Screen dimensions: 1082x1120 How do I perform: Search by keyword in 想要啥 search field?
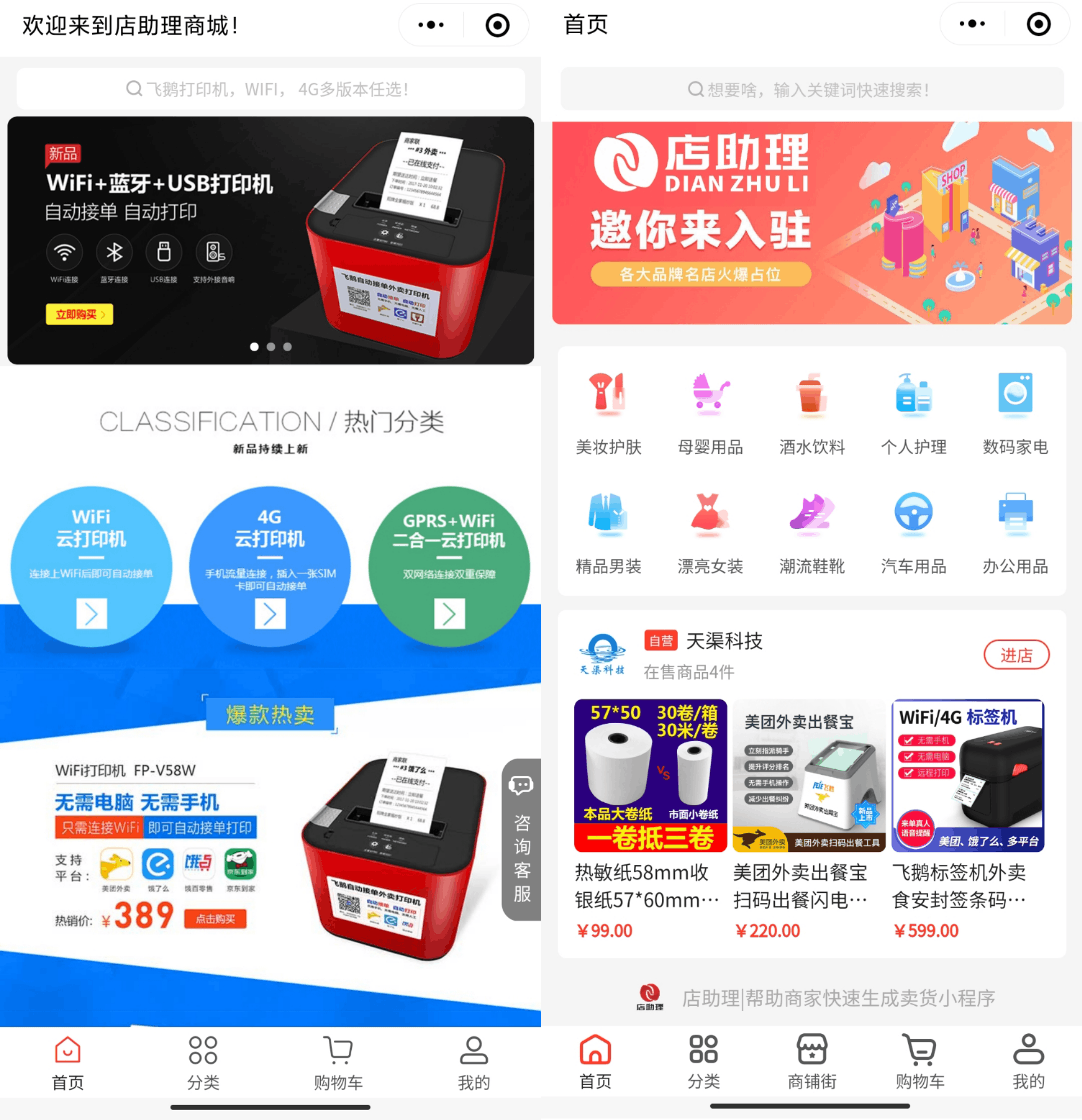[x=811, y=90]
